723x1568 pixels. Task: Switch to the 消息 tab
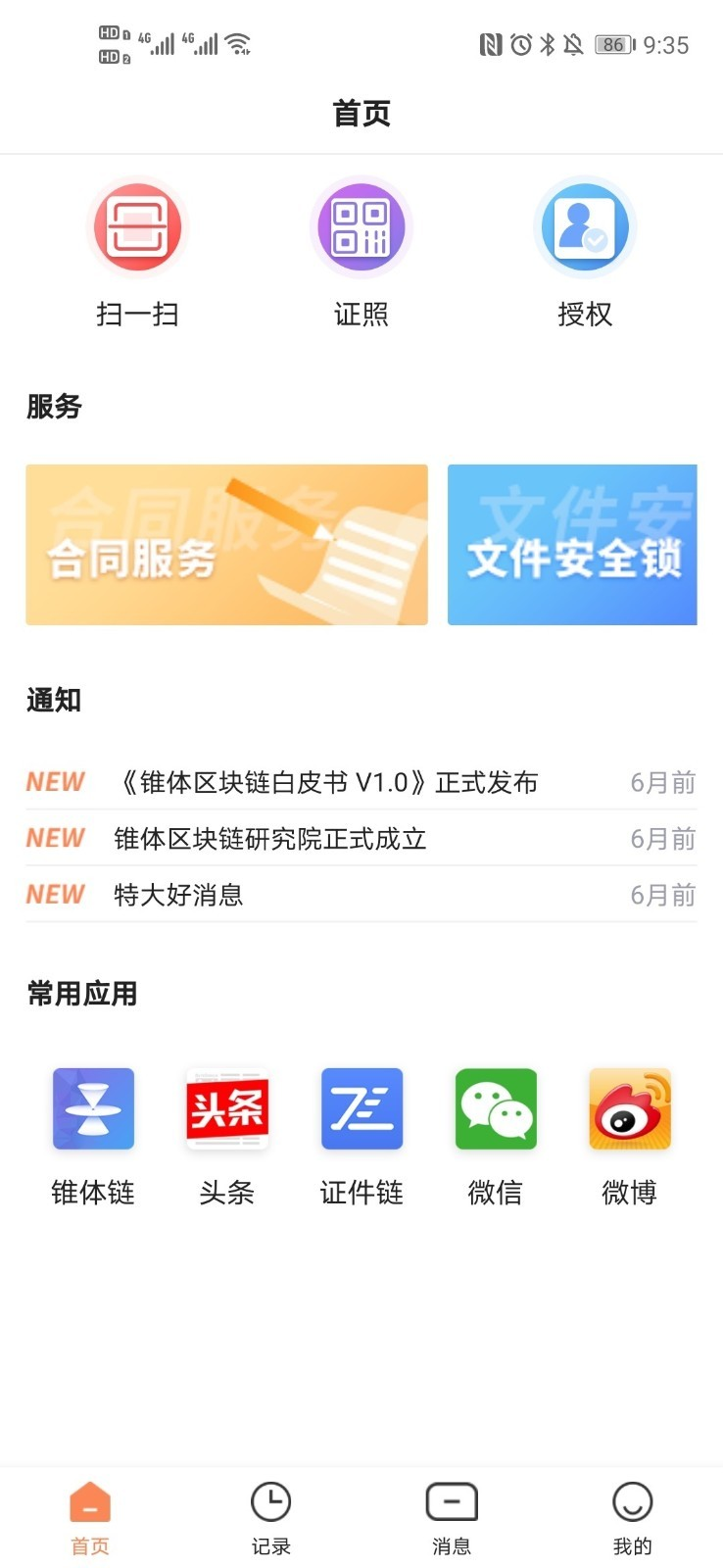click(452, 1517)
